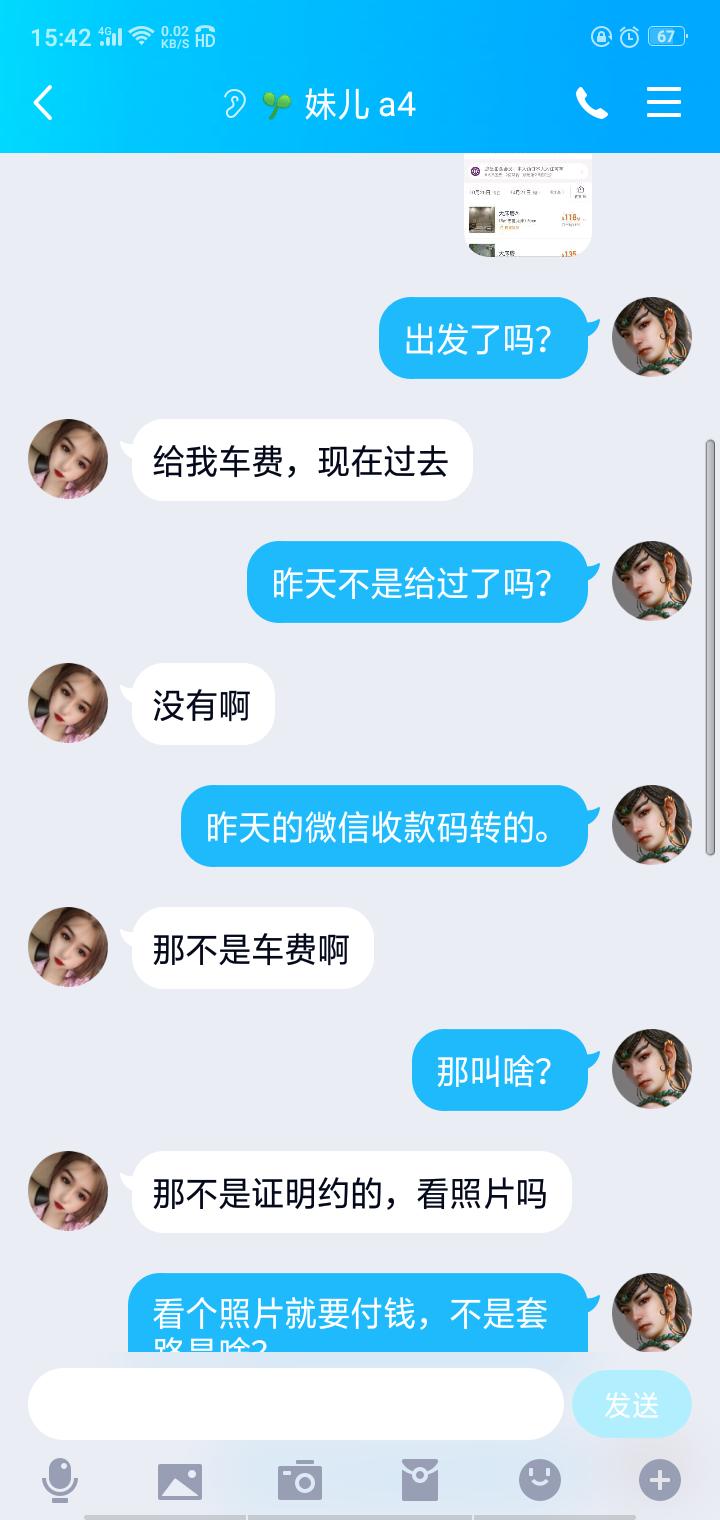Open the chat settings hamburger menu
720x1520 pixels.
(x=663, y=104)
